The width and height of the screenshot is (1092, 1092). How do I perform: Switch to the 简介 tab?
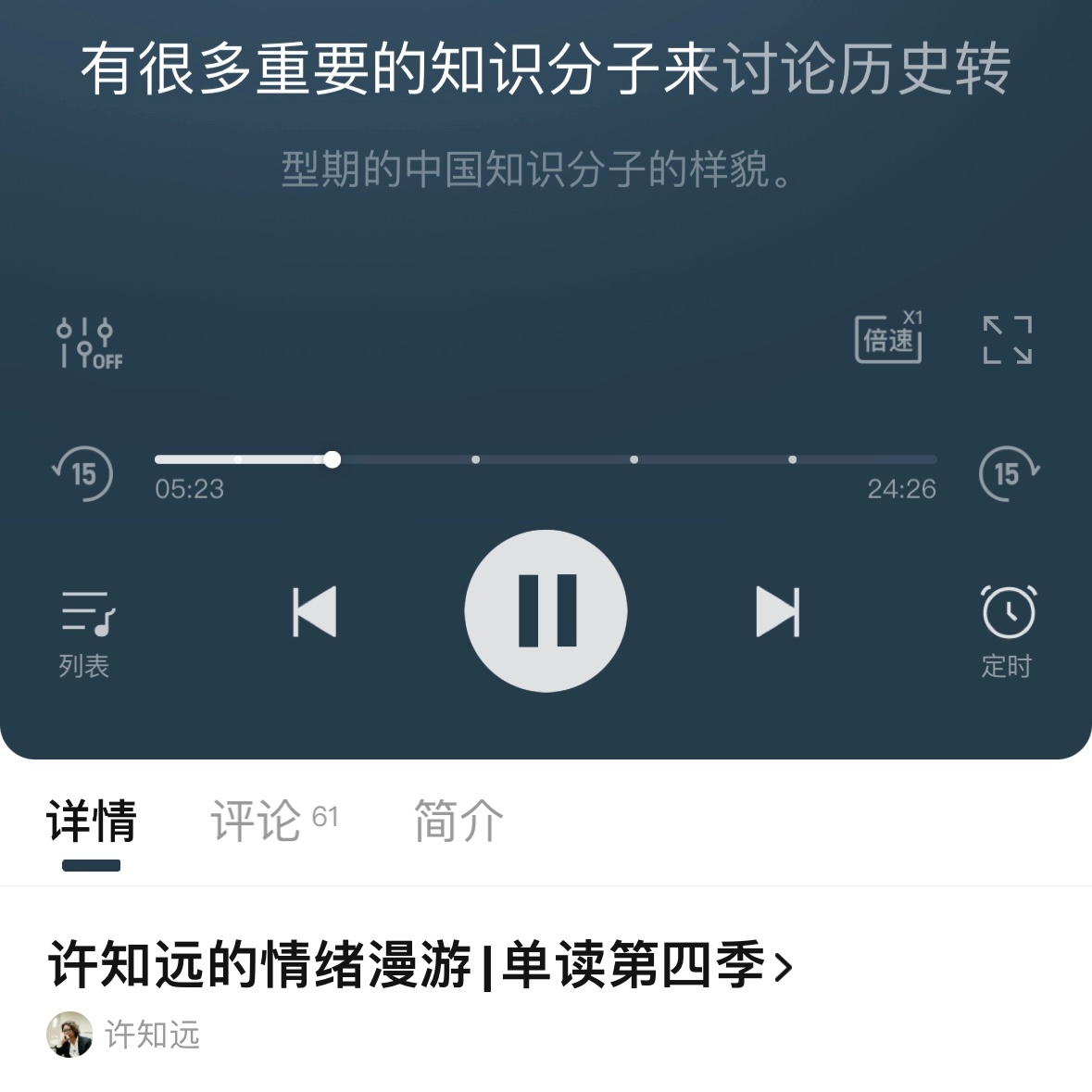tap(458, 821)
